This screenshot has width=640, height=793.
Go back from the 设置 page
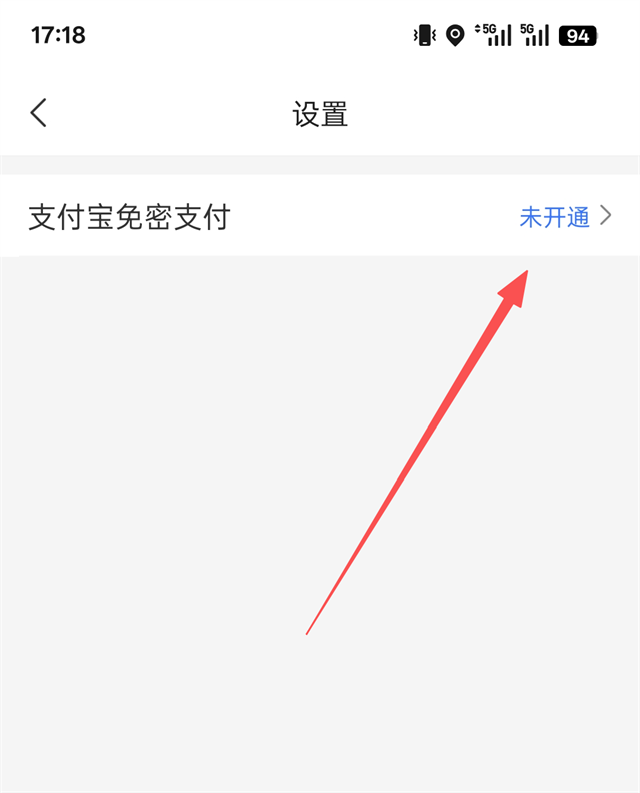tap(38, 113)
